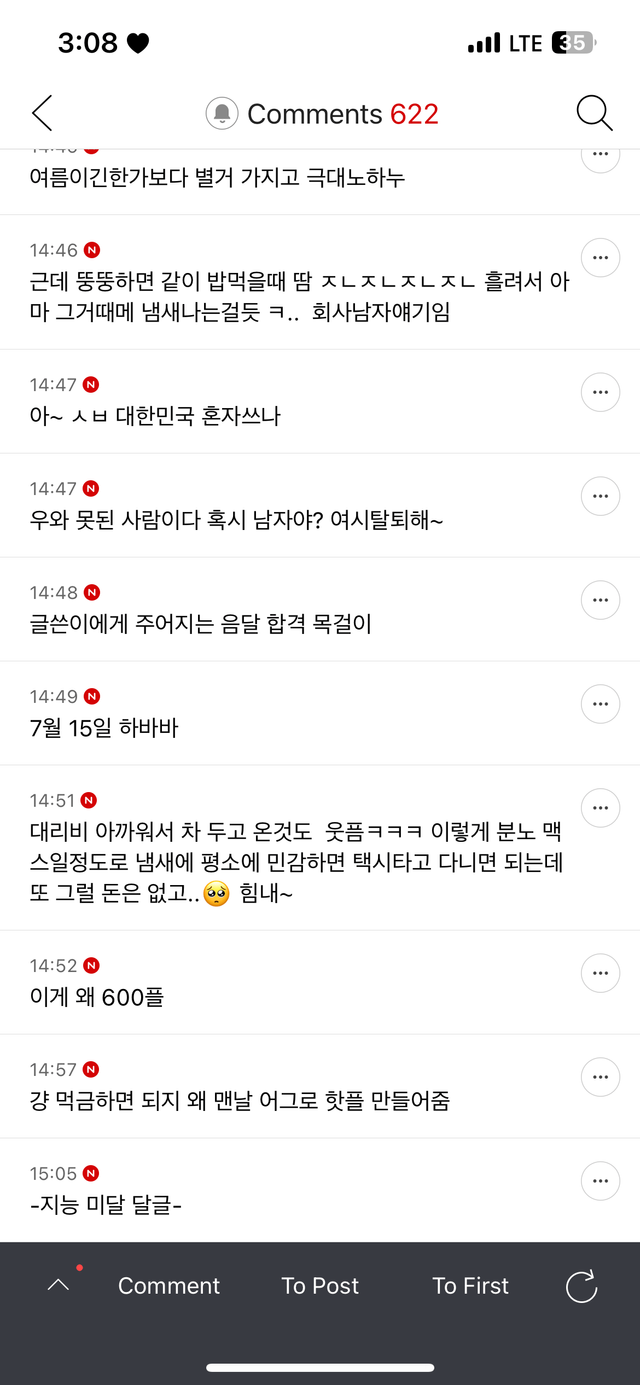640x1385 pixels.
Task: Tap the bell icon beside Comments
Action: coord(221,114)
